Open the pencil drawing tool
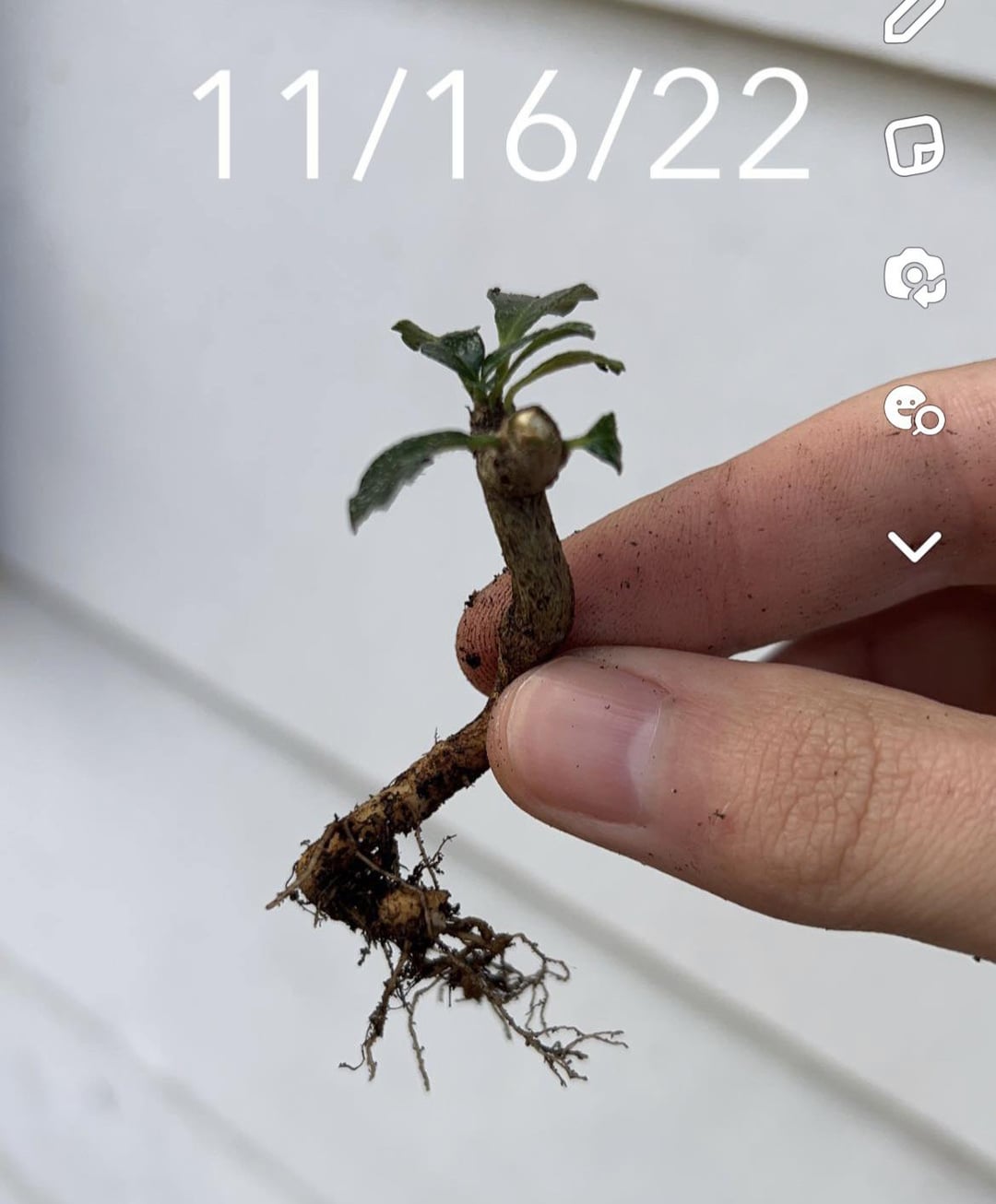Image resolution: width=996 pixels, height=1204 pixels. click(x=914, y=18)
